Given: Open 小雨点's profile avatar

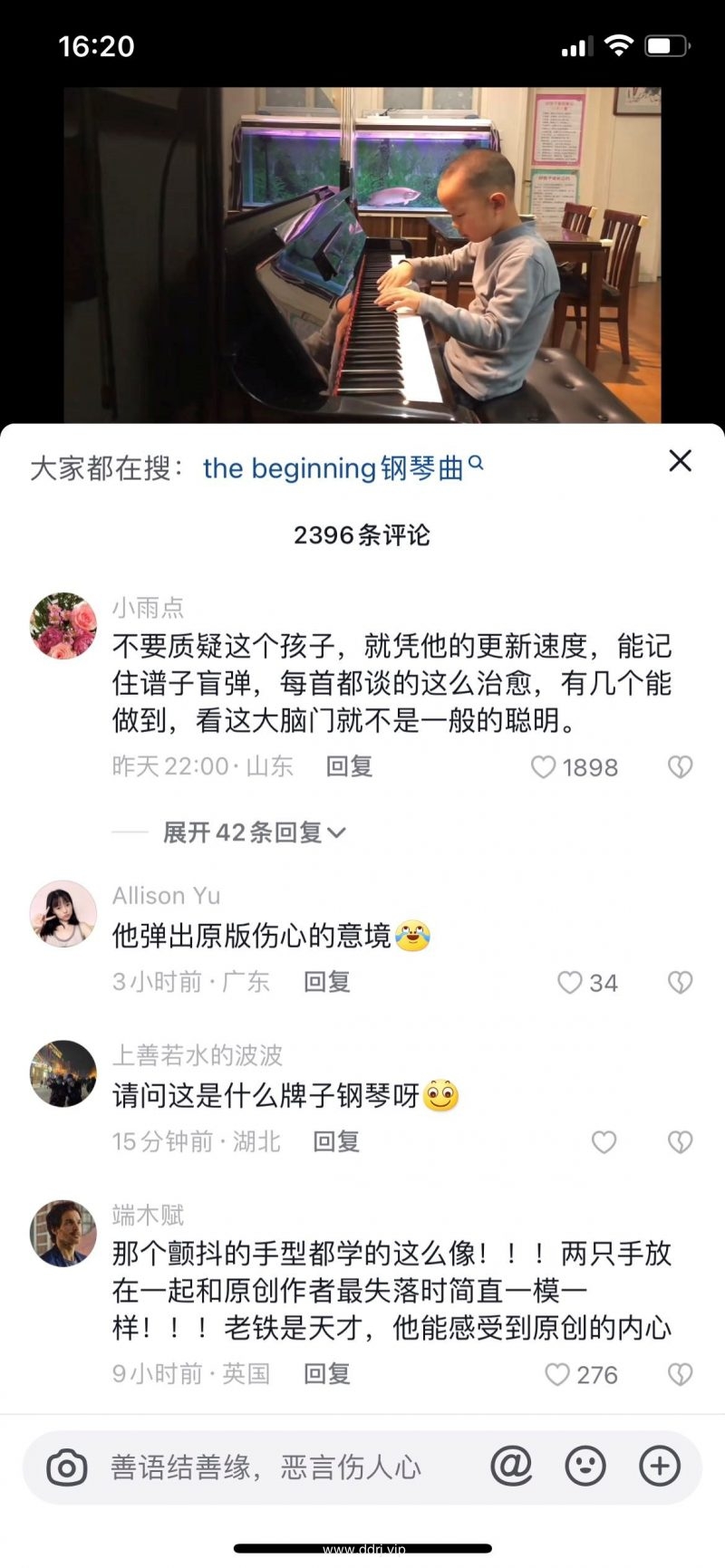Looking at the screenshot, I should 63,626.
